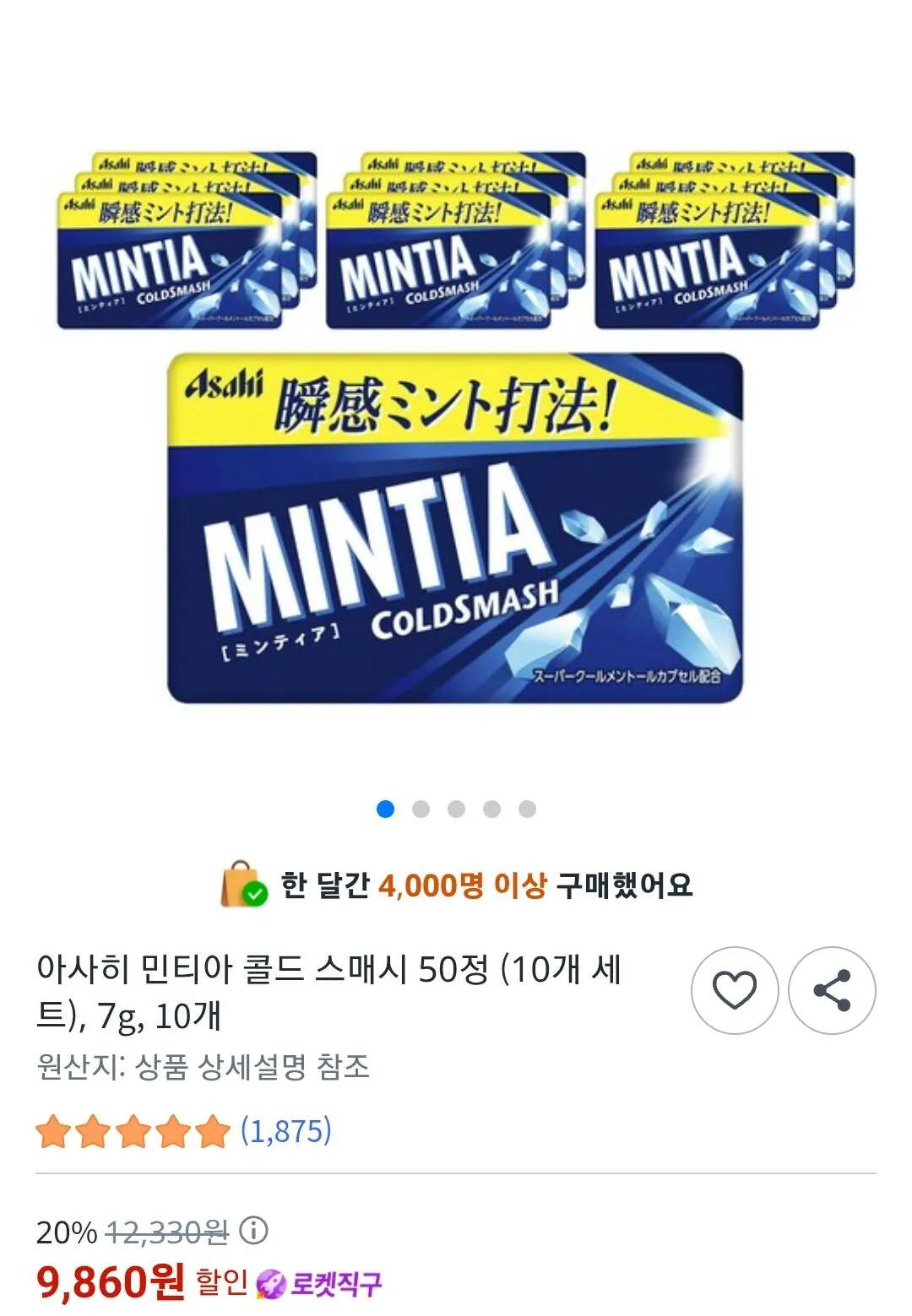
Task: Select the middle carousel dot
Action: click(x=456, y=809)
